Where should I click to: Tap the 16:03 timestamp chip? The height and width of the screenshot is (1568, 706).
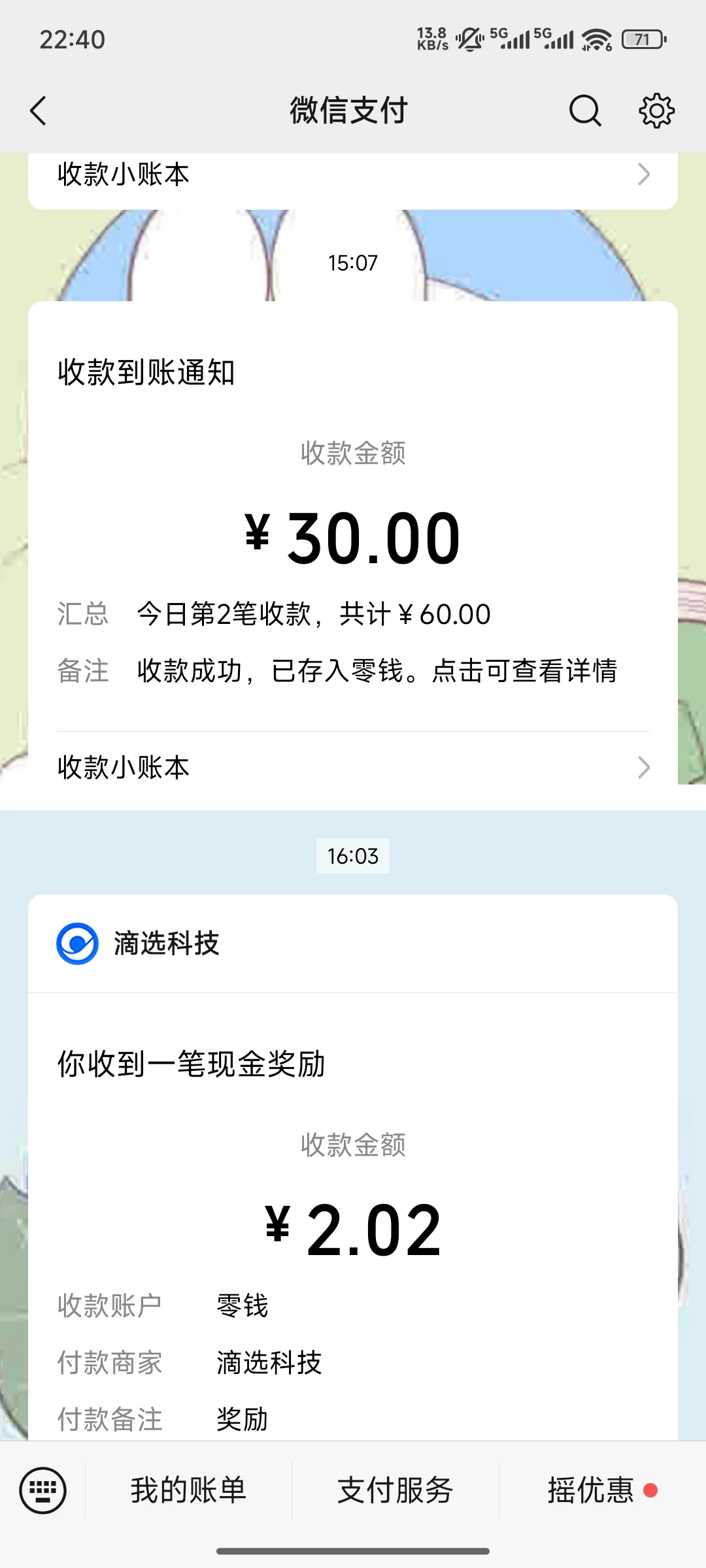(x=353, y=856)
